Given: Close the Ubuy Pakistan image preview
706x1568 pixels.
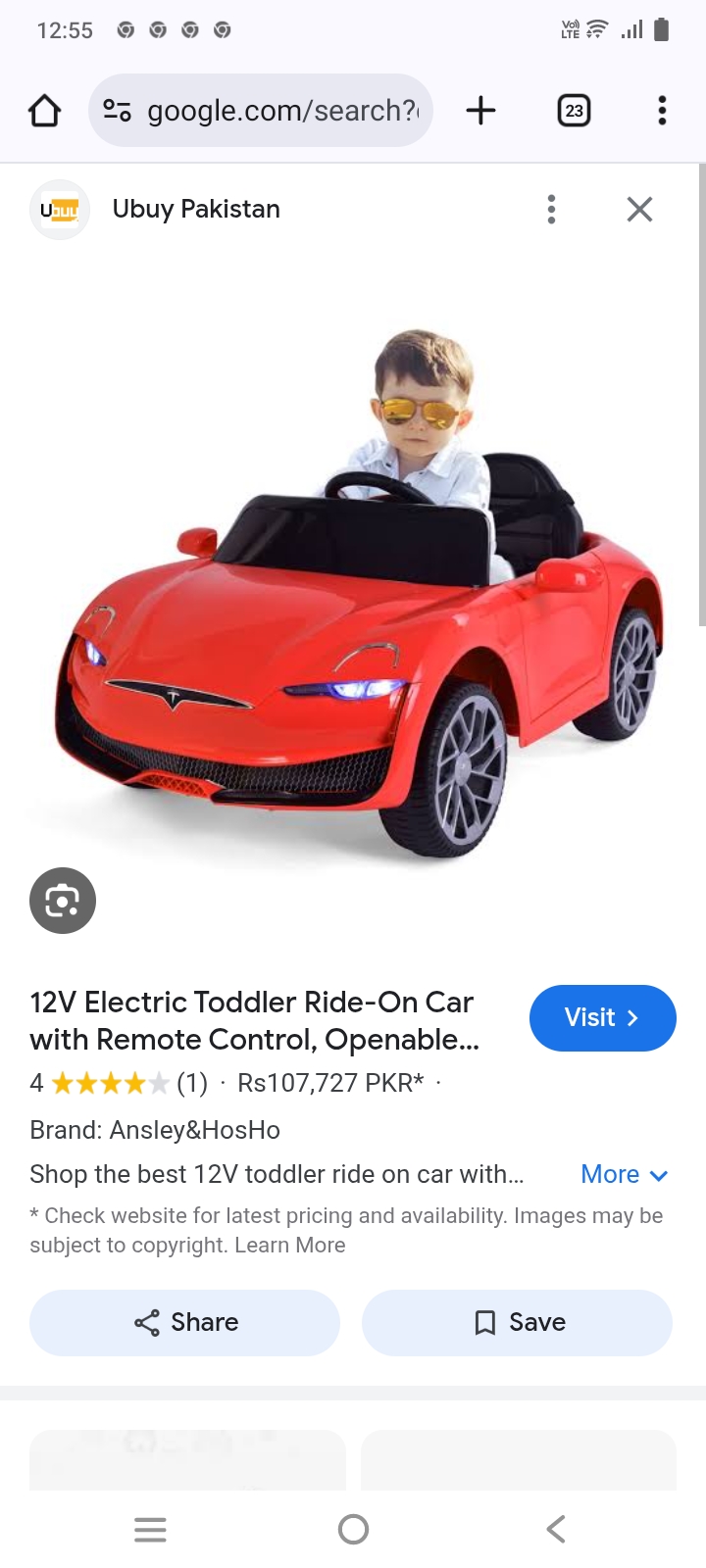Looking at the screenshot, I should 639,209.
